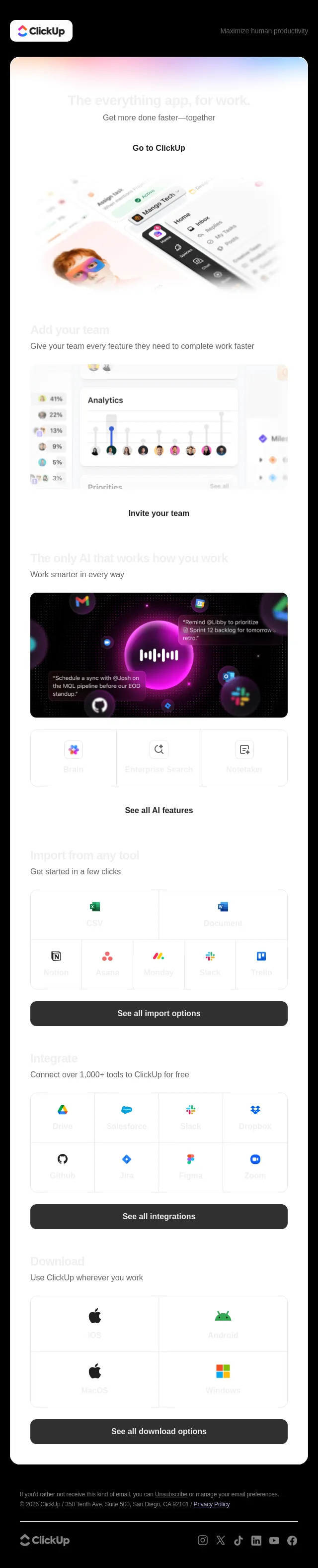The width and height of the screenshot is (318, 1568).
Task: Open ClickUp's Facebook page
Action: coord(292,1540)
